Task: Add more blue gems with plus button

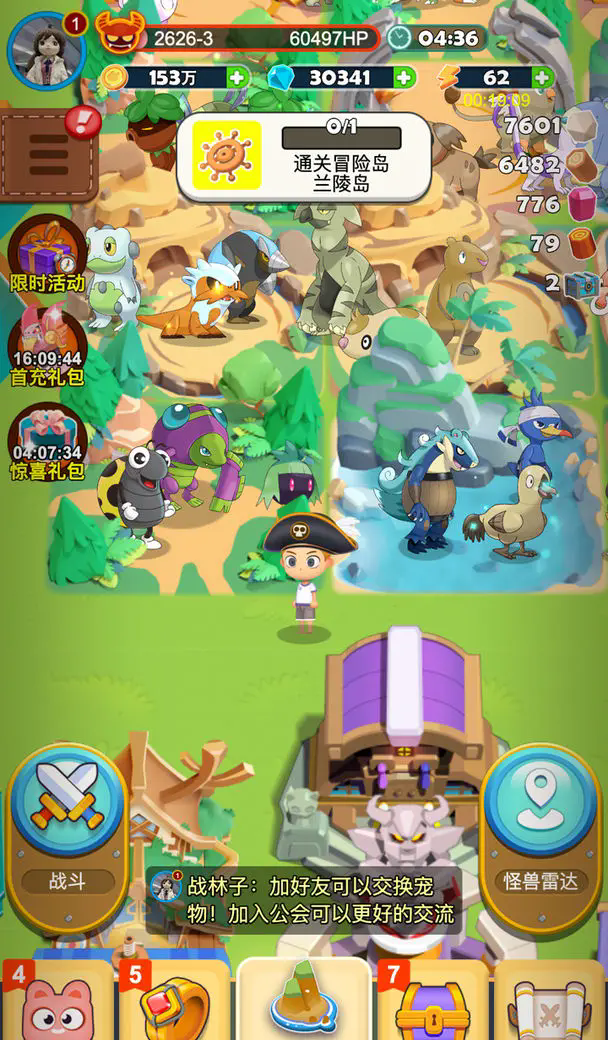Action: tap(403, 78)
